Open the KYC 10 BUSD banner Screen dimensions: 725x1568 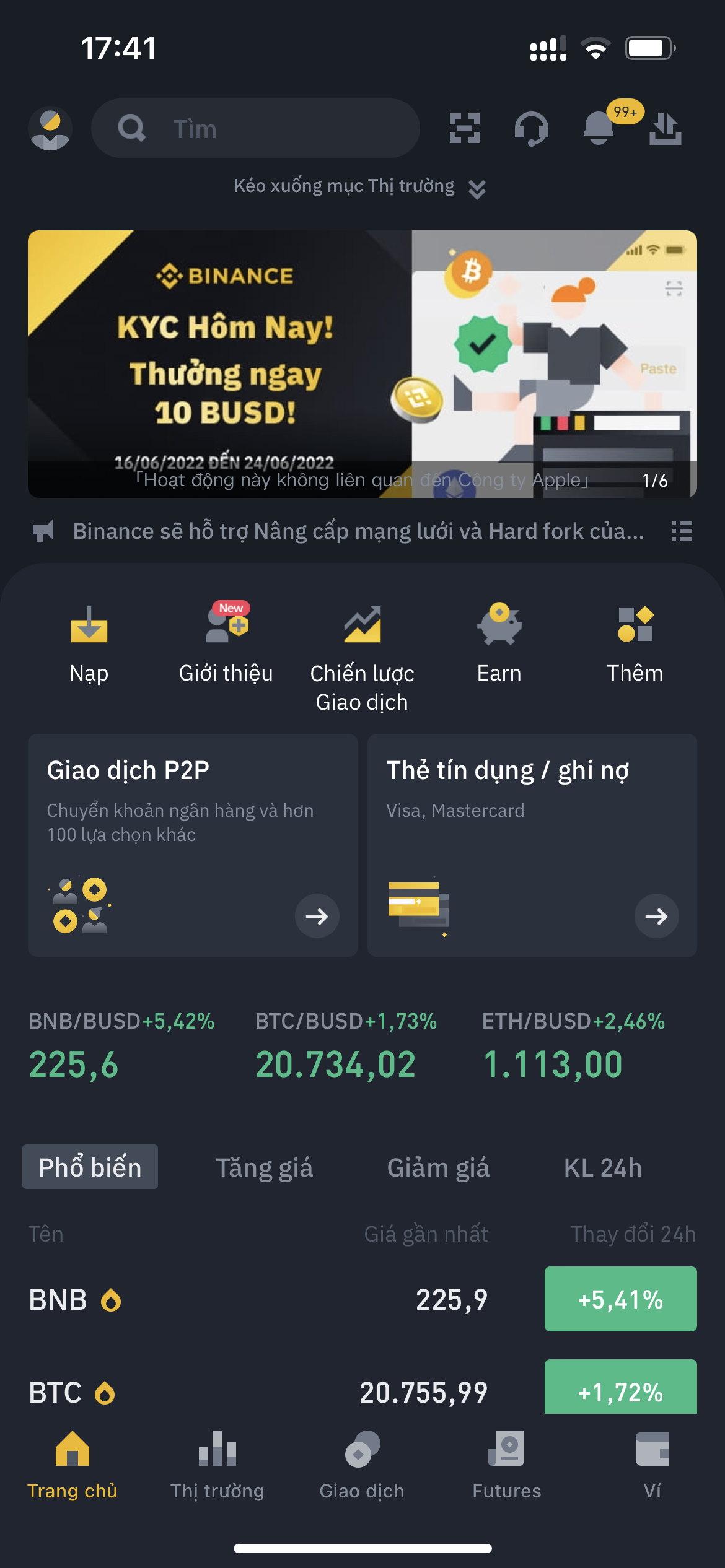tap(362, 364)
